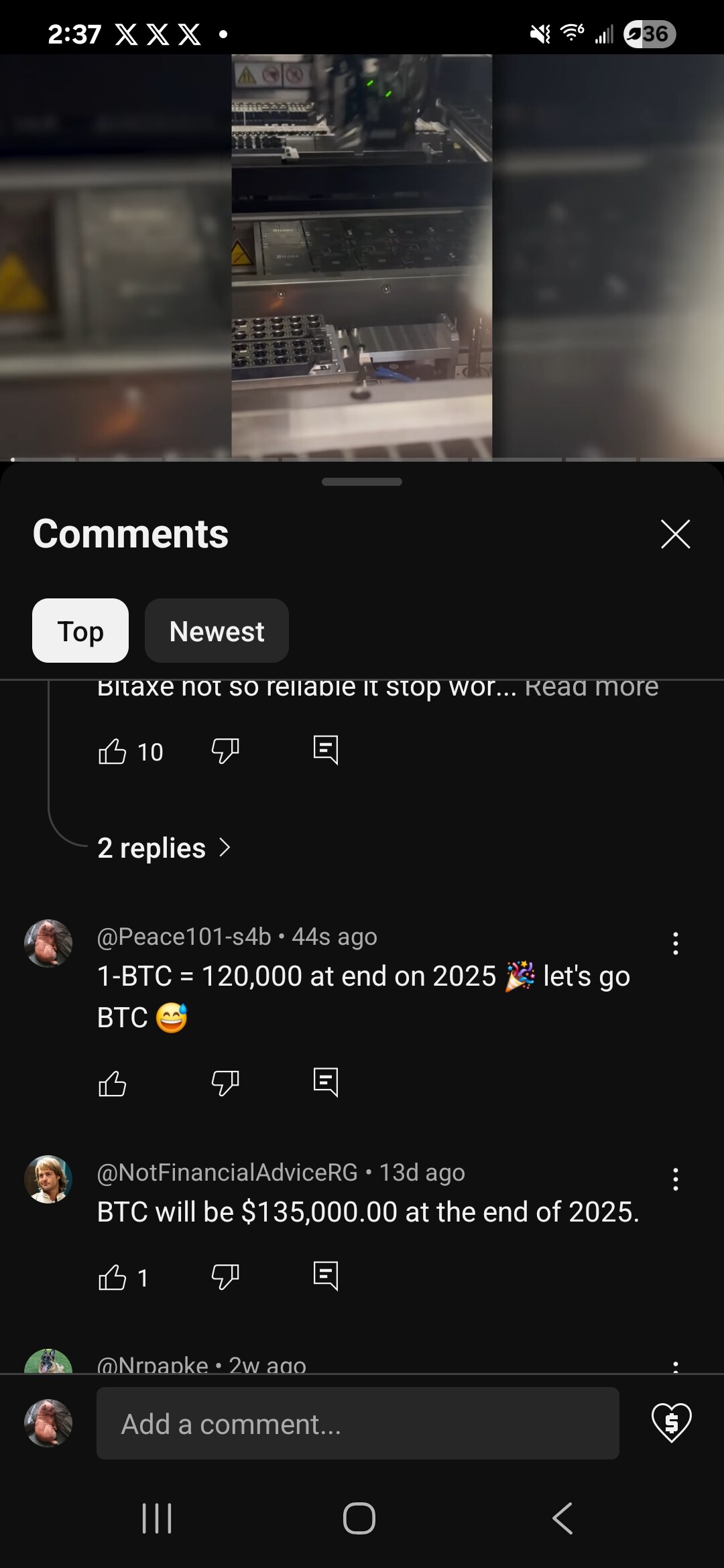
Task: Reply to @Peace101-s4b's comment
Action: [x=326, y=1082]
